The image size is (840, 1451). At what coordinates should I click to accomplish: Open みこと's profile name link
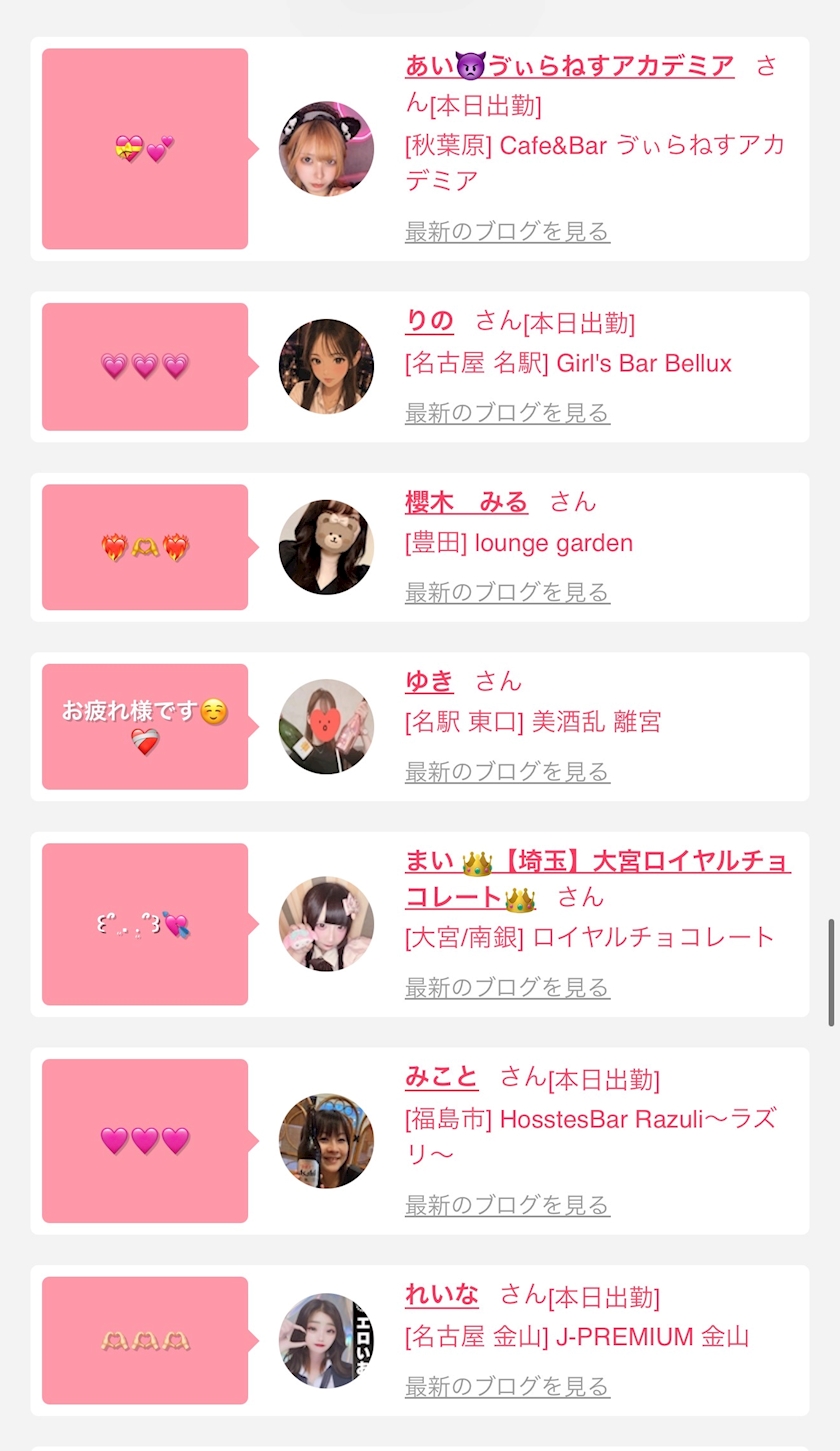pos(441,1077)
